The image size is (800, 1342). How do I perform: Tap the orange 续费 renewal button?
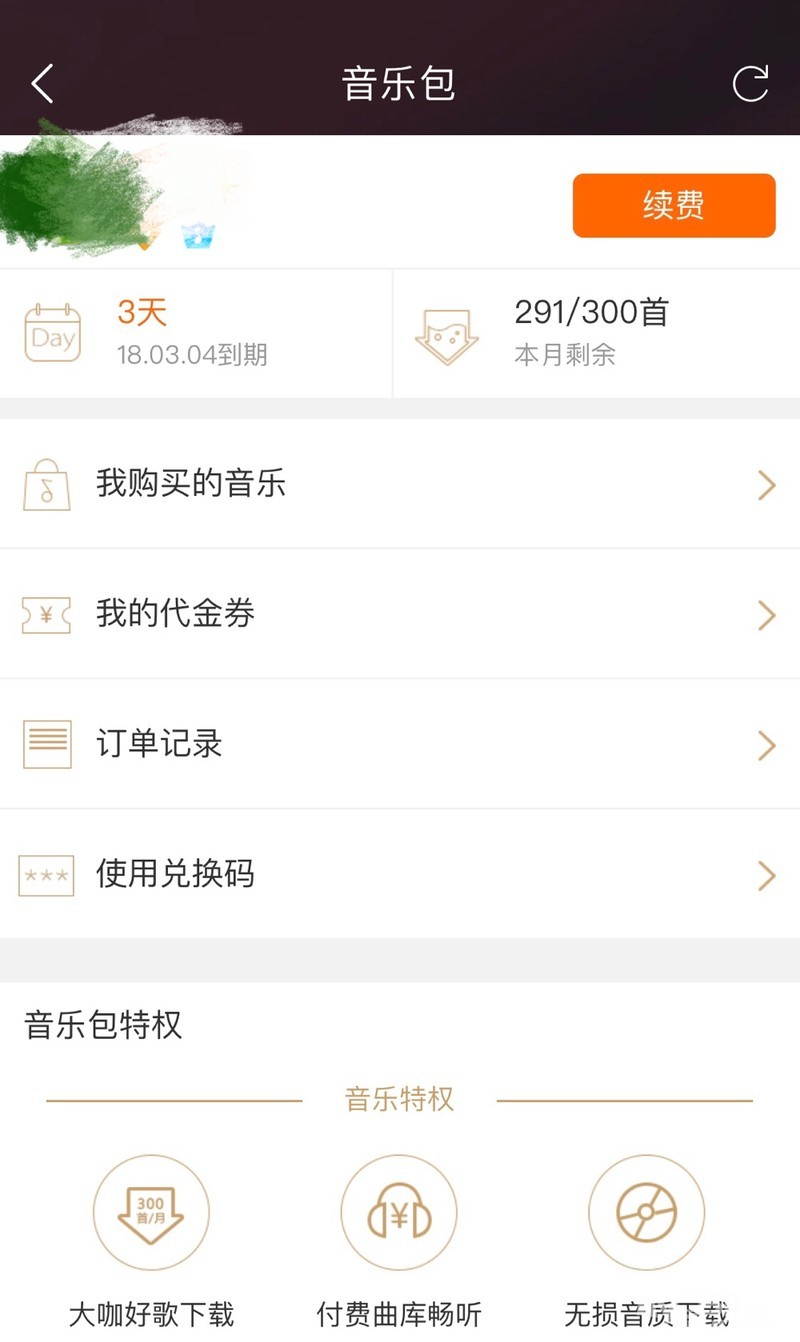click(673, 205)
